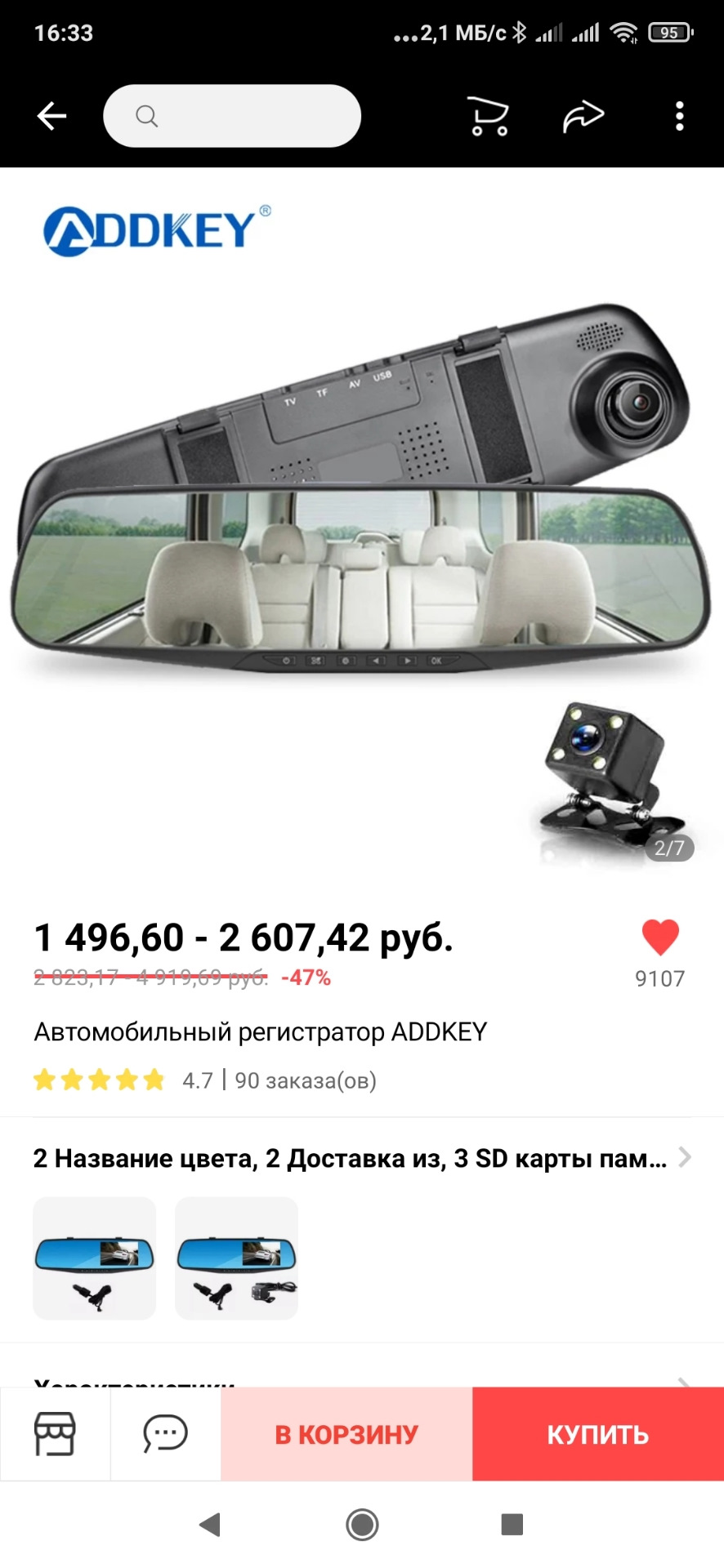Screen dimensions: 724x1568
Task: Visit the seller's store
Action: pos(55,1434)
